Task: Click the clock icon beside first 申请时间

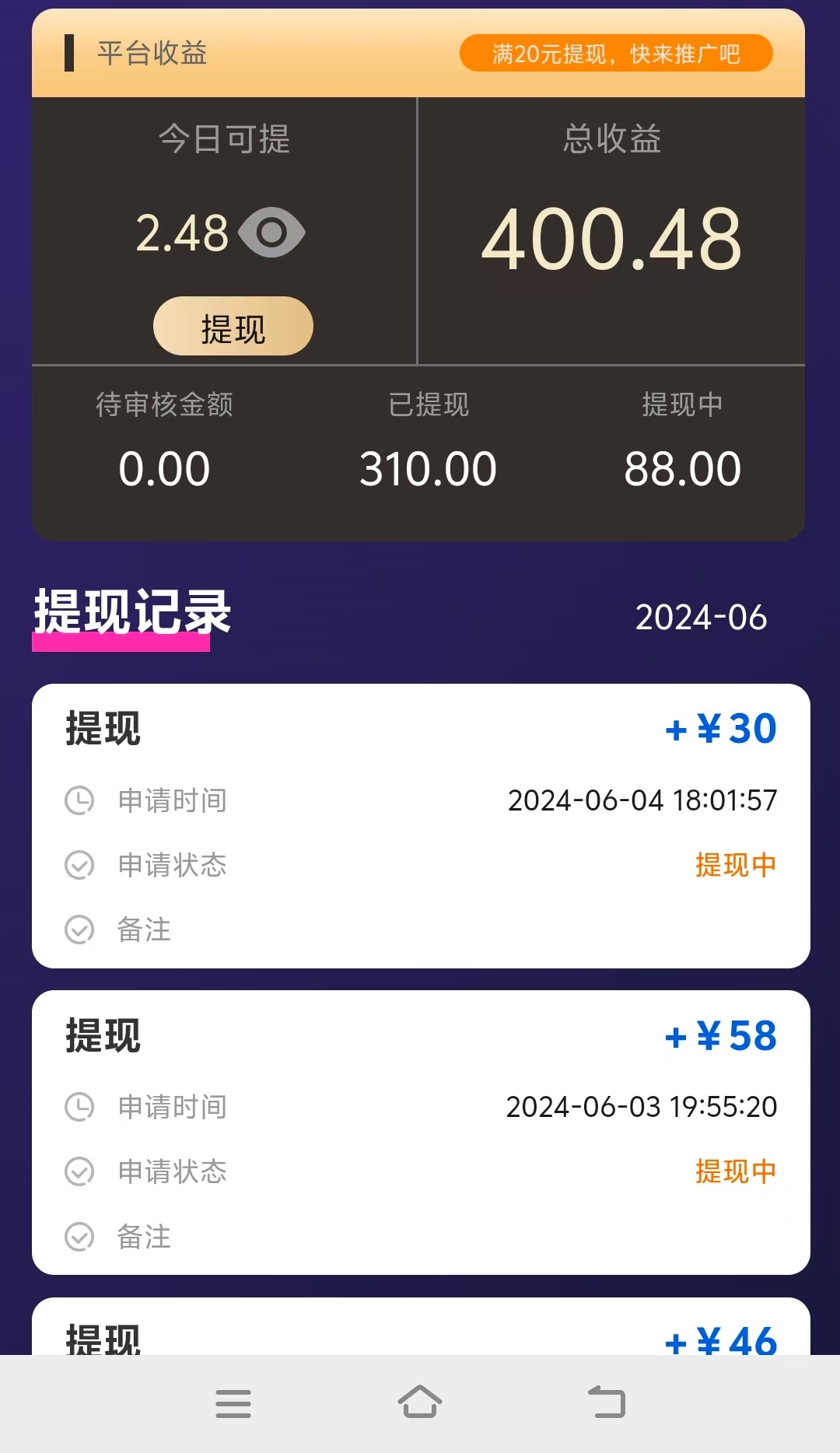Action: [x=79, y=800]
